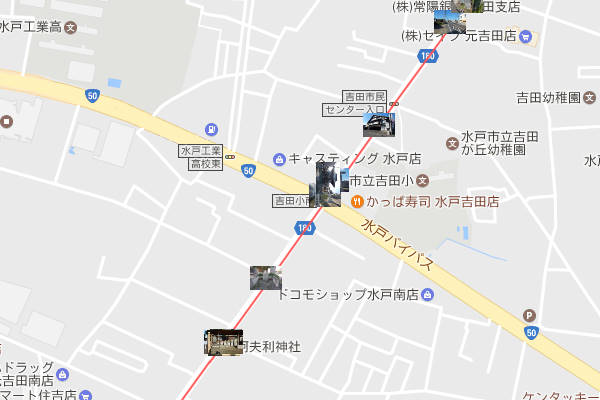Viewport: 600px width, 400px height.
Task: Select the キャスティング 水戸店 shop pin
Action: [x=279, y=159]
